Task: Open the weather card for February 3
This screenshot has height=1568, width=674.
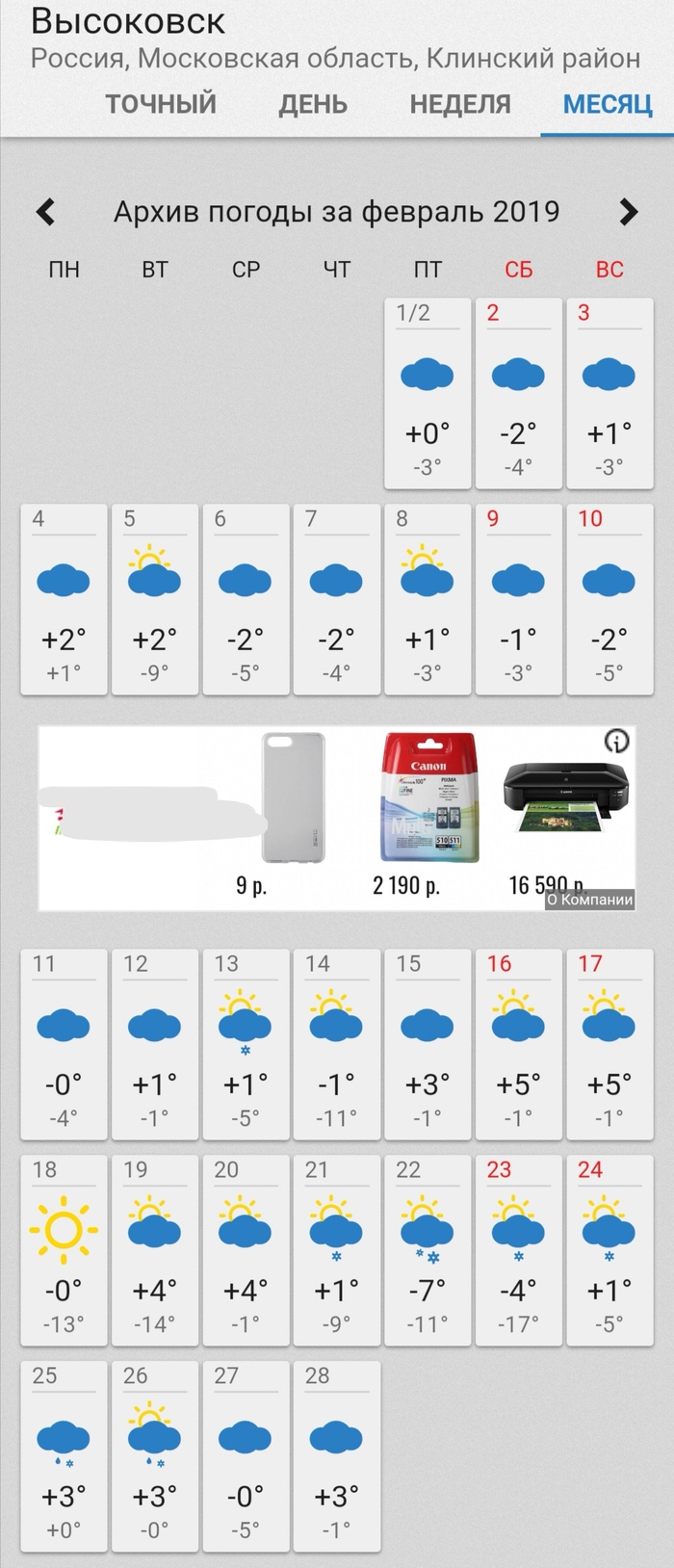Action: tap(609, 392)
